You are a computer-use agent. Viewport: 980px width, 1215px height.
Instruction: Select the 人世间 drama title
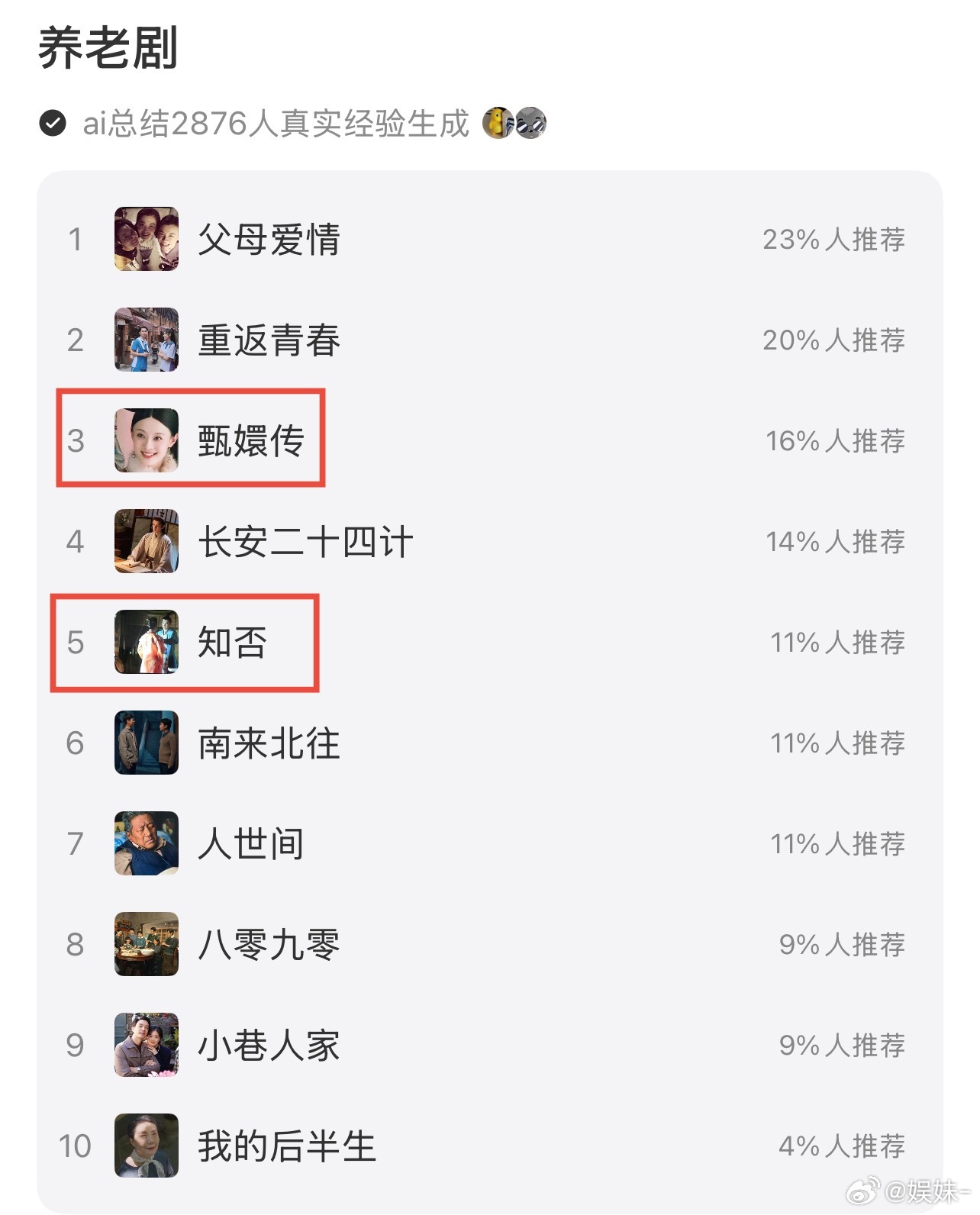251,844
